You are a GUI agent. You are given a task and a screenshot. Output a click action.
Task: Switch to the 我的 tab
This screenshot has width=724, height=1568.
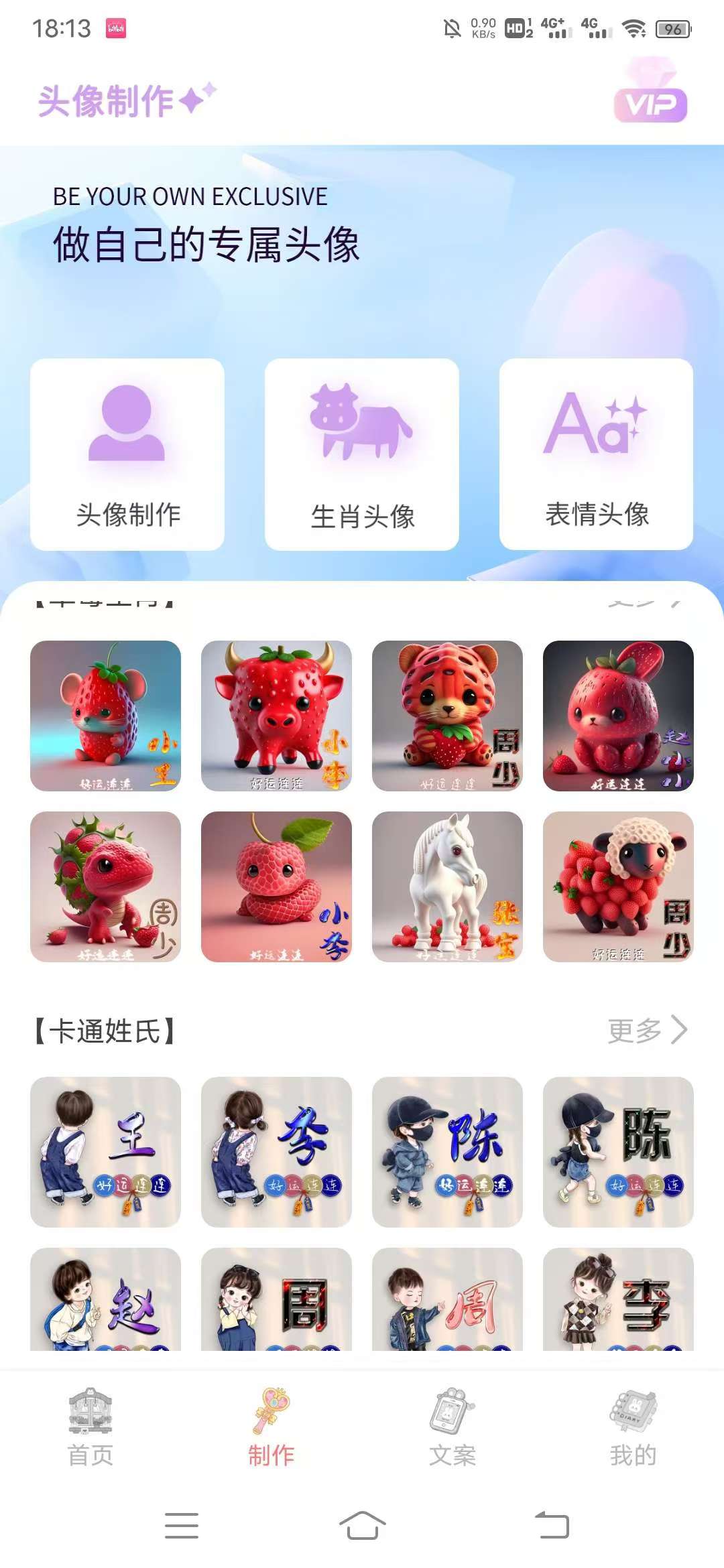tap(633, 1427)
